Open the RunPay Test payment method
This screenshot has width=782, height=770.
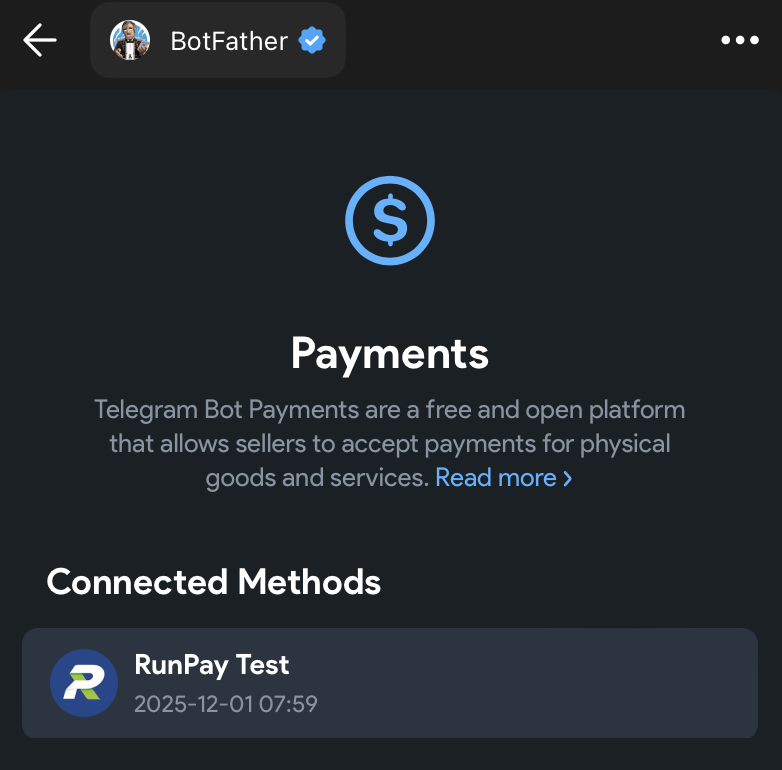(x=390, y=683)
